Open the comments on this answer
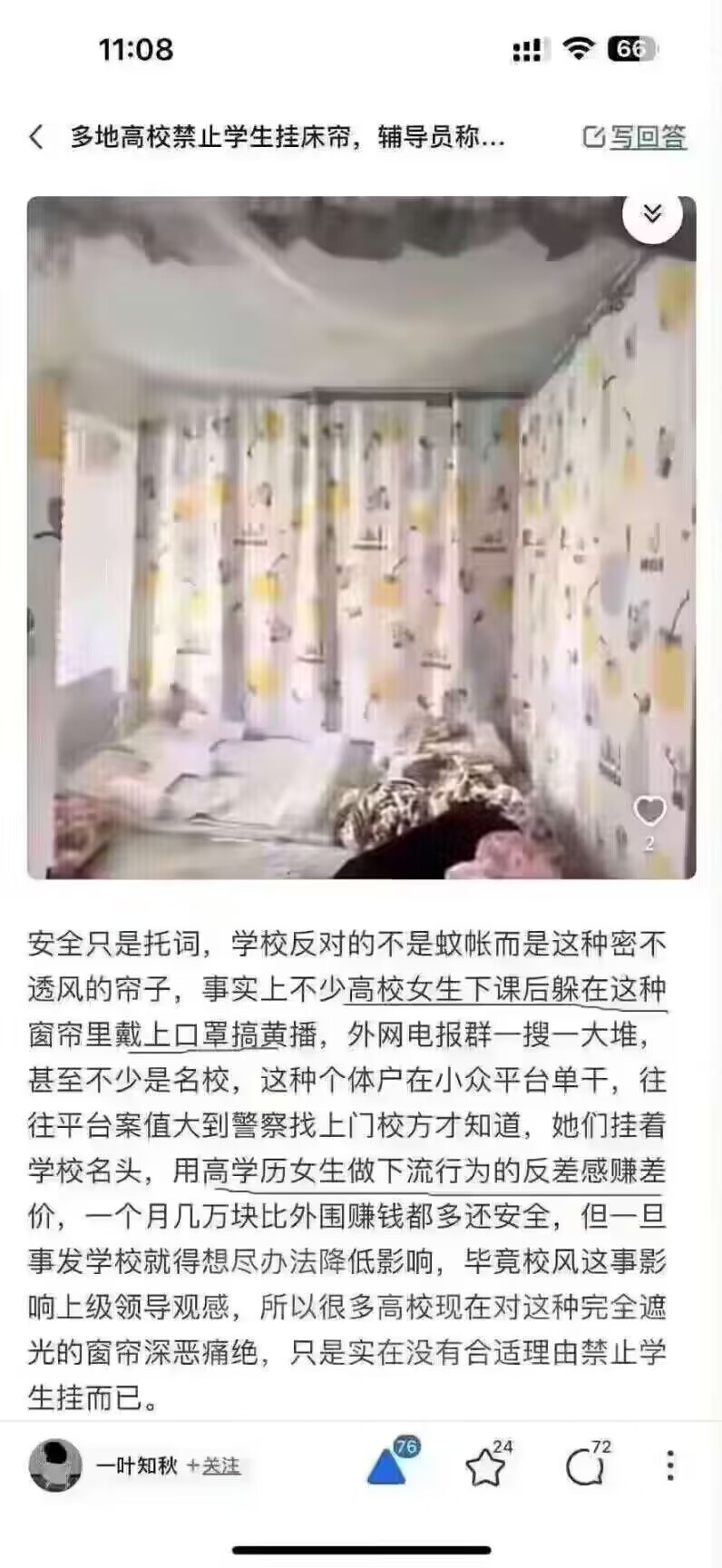The image size is (722, 1568). point(584,1467)
